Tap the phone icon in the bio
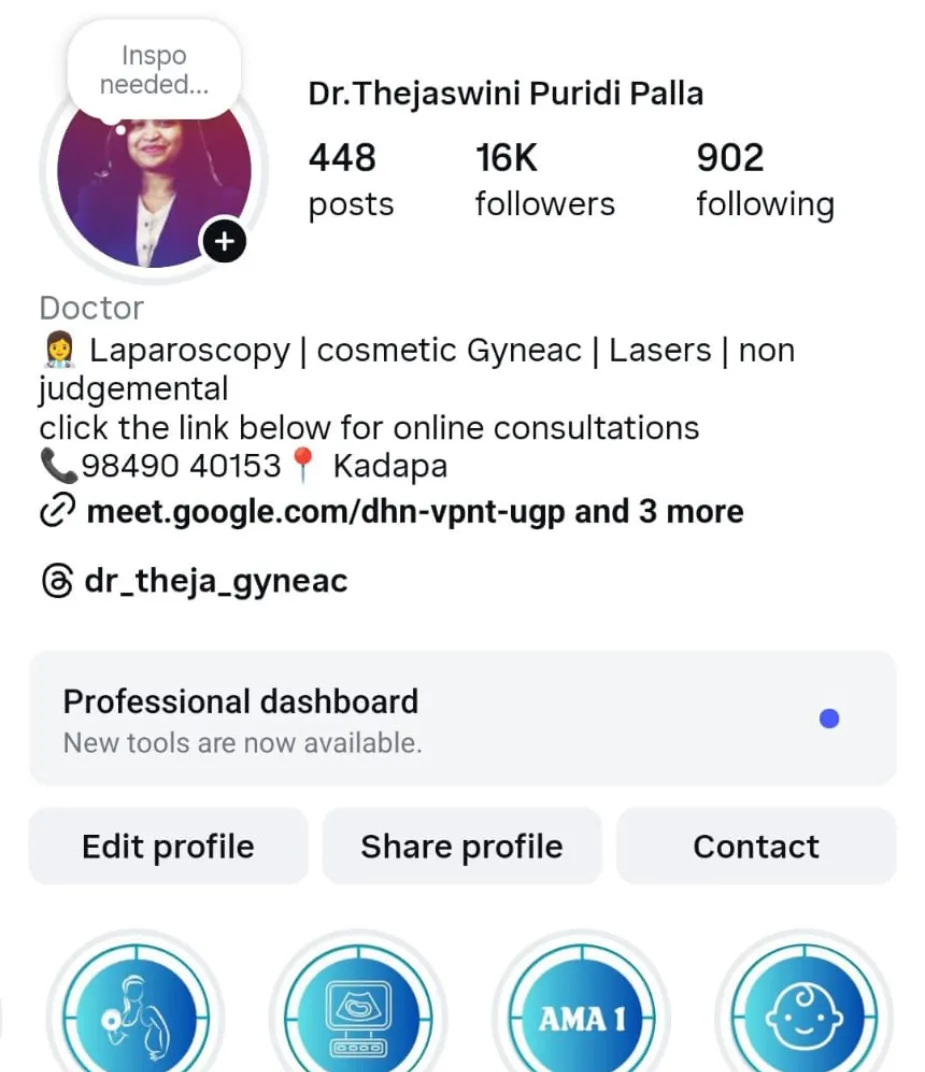This screenshot has height=1072, width=925. pyautogui.click(x=57, y=464)
